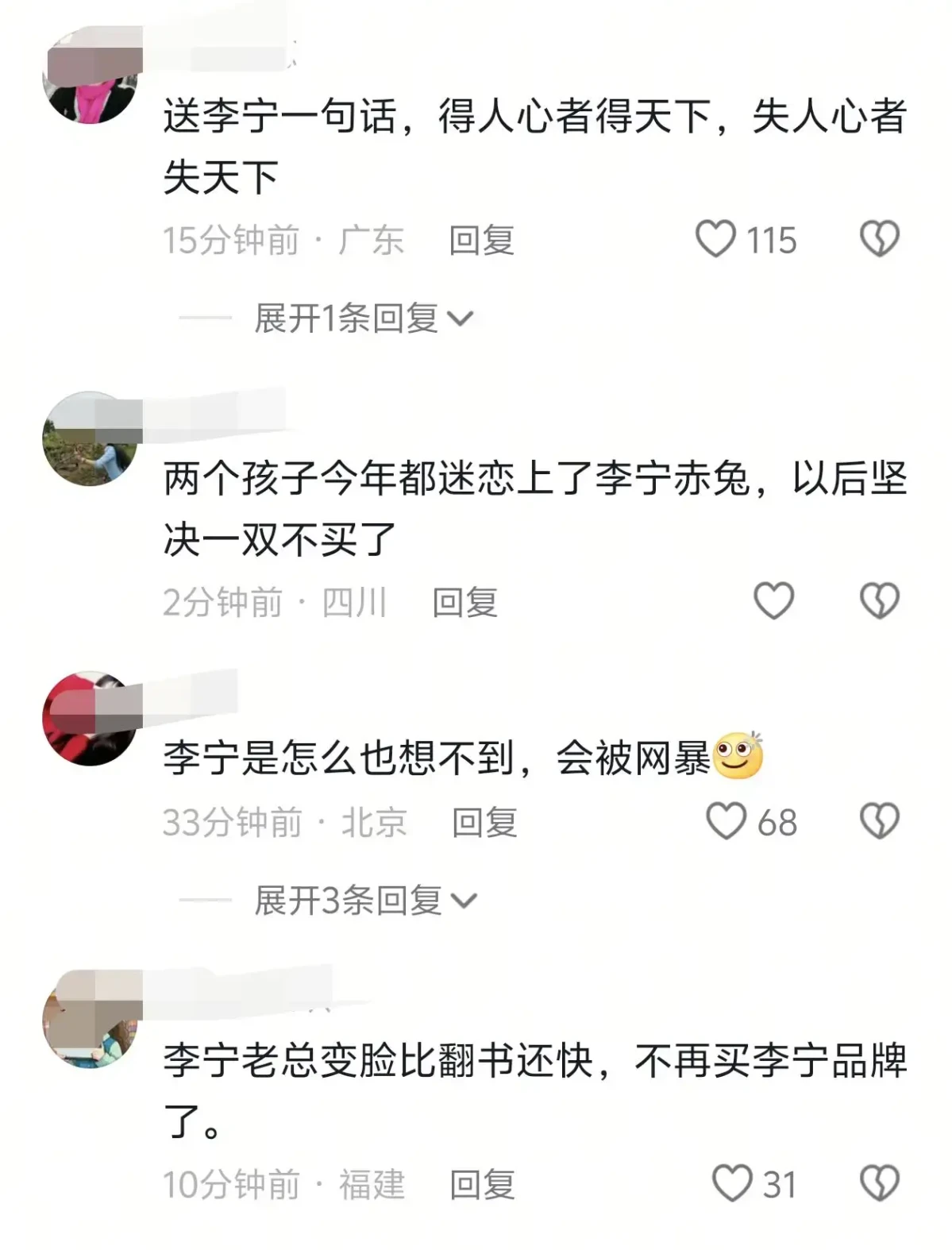Open avatar of the 福建 commenter

coord(90,1020)
